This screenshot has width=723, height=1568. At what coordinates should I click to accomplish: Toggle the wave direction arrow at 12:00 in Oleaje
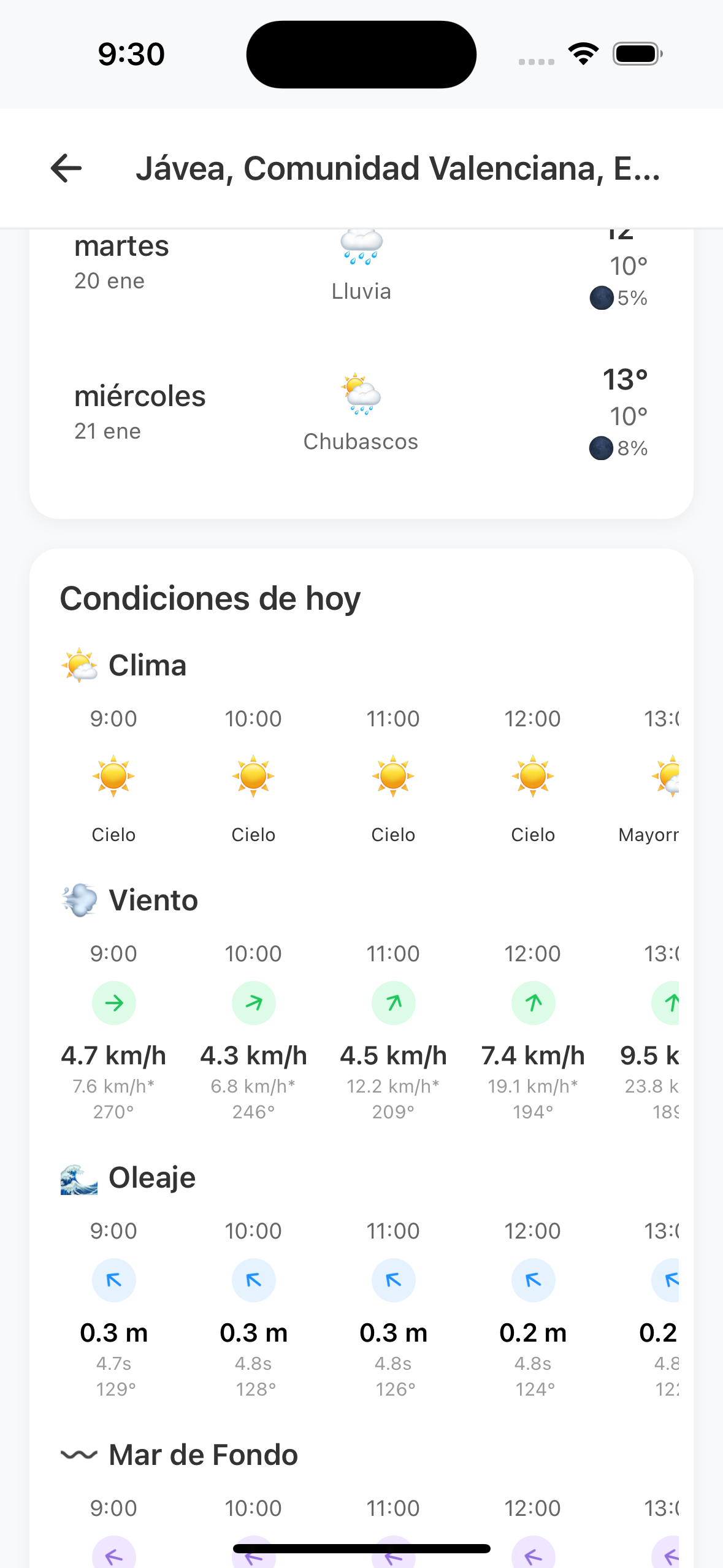(x=533, y=1280)
